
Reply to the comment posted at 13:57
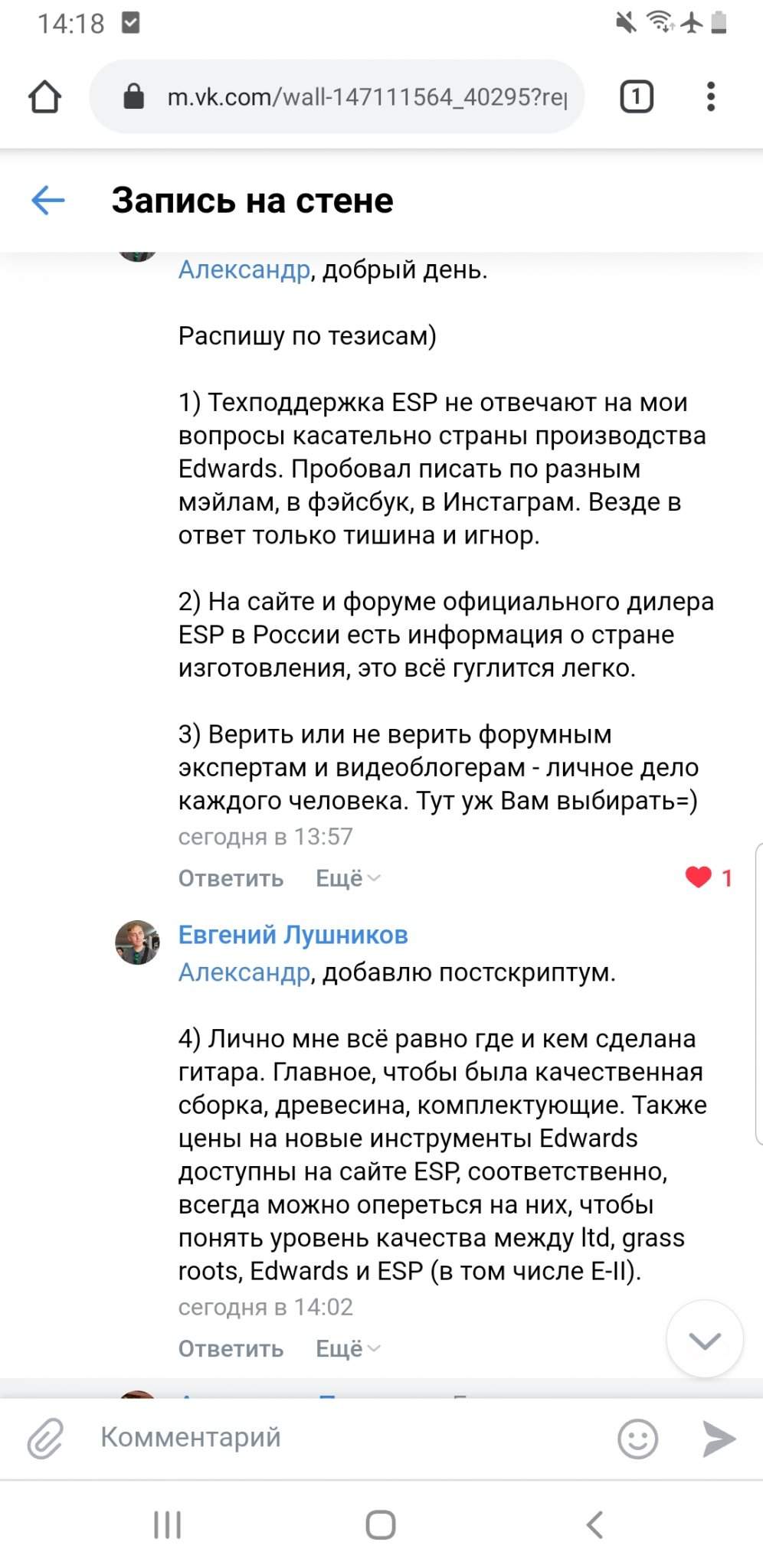coord(231,878)
